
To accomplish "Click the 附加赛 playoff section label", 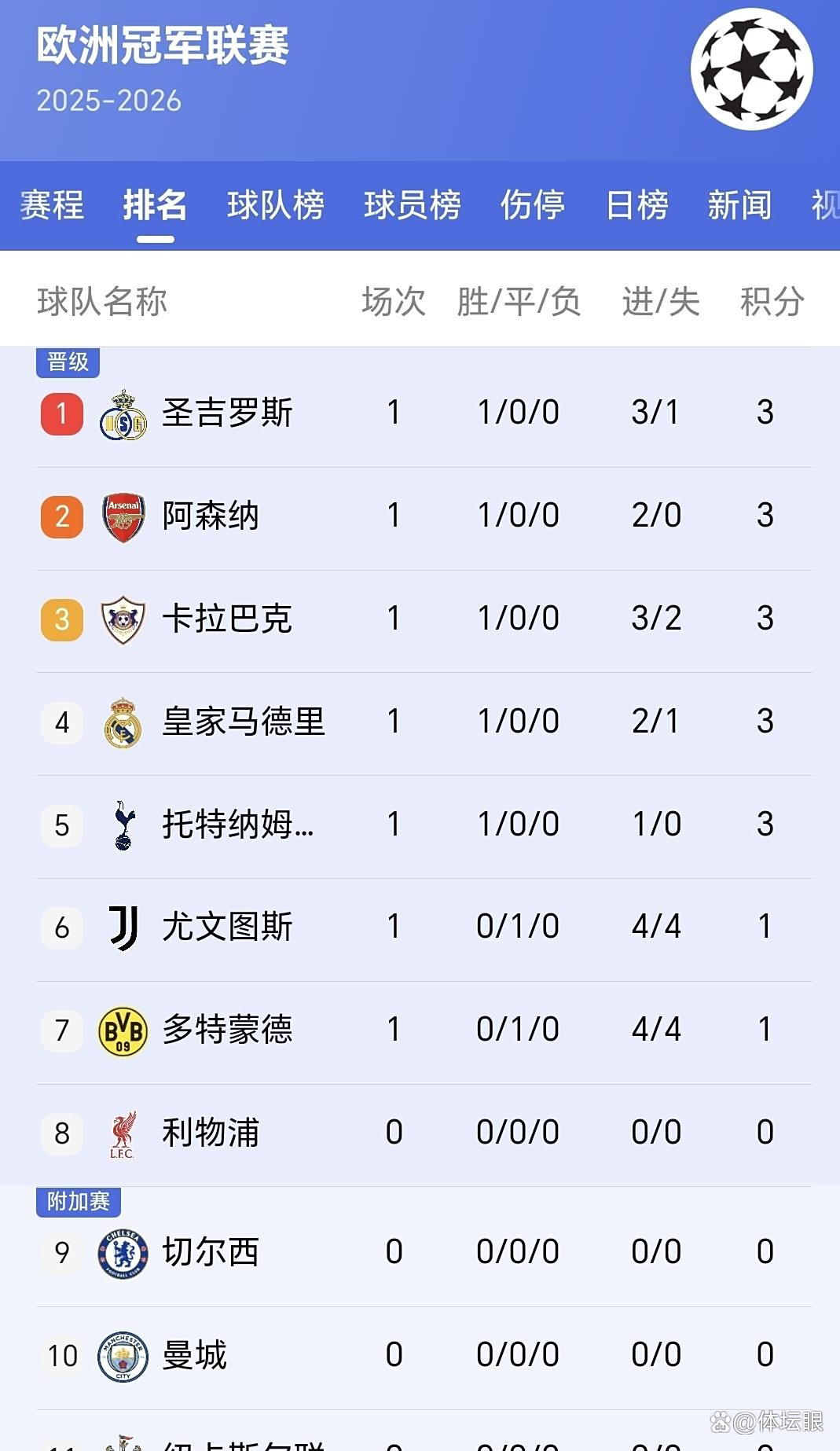I will [78, 1200].
